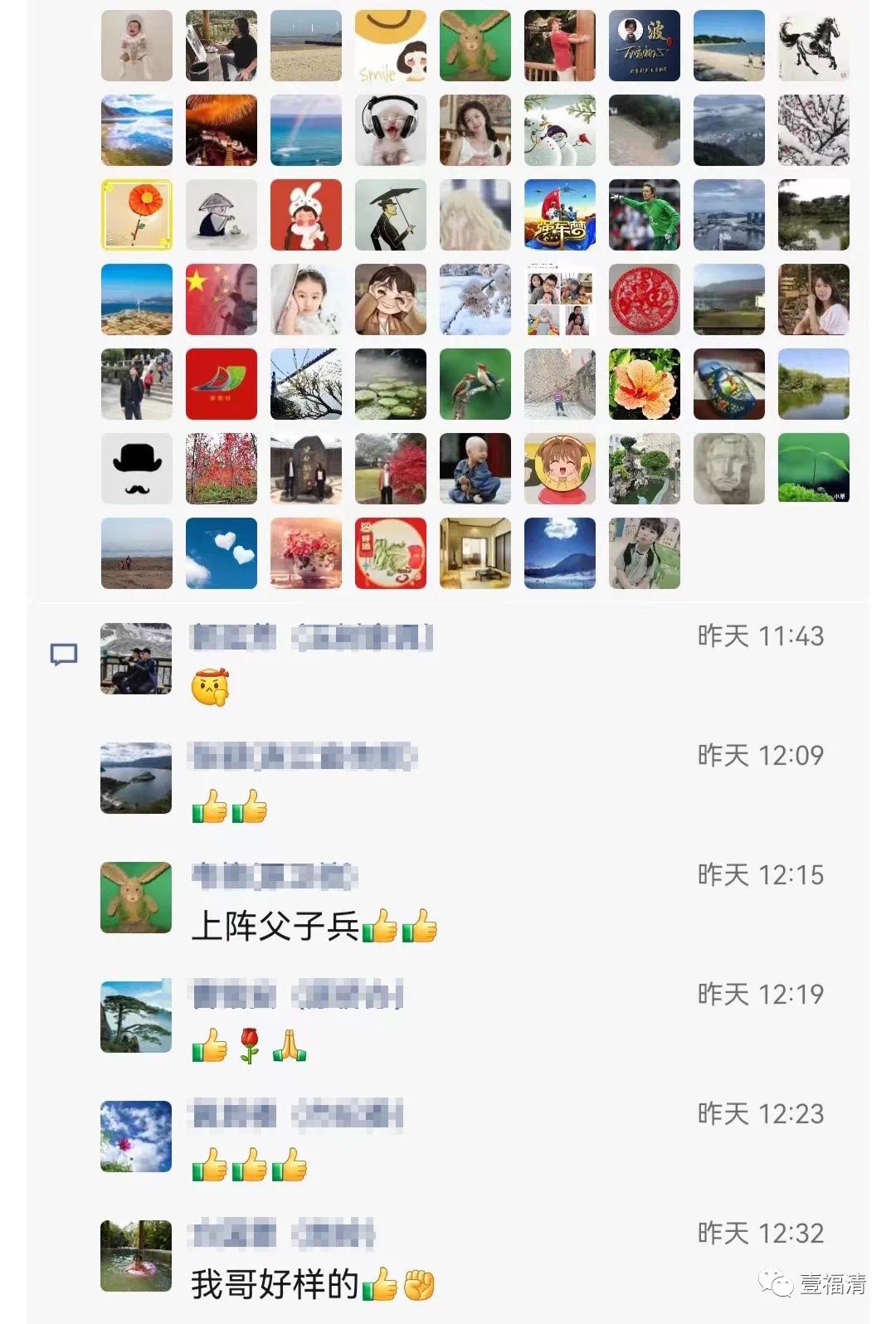View the red paper-cut avatar's profile
This screenshot has width=896, height=1324.
tap(645, 299)
